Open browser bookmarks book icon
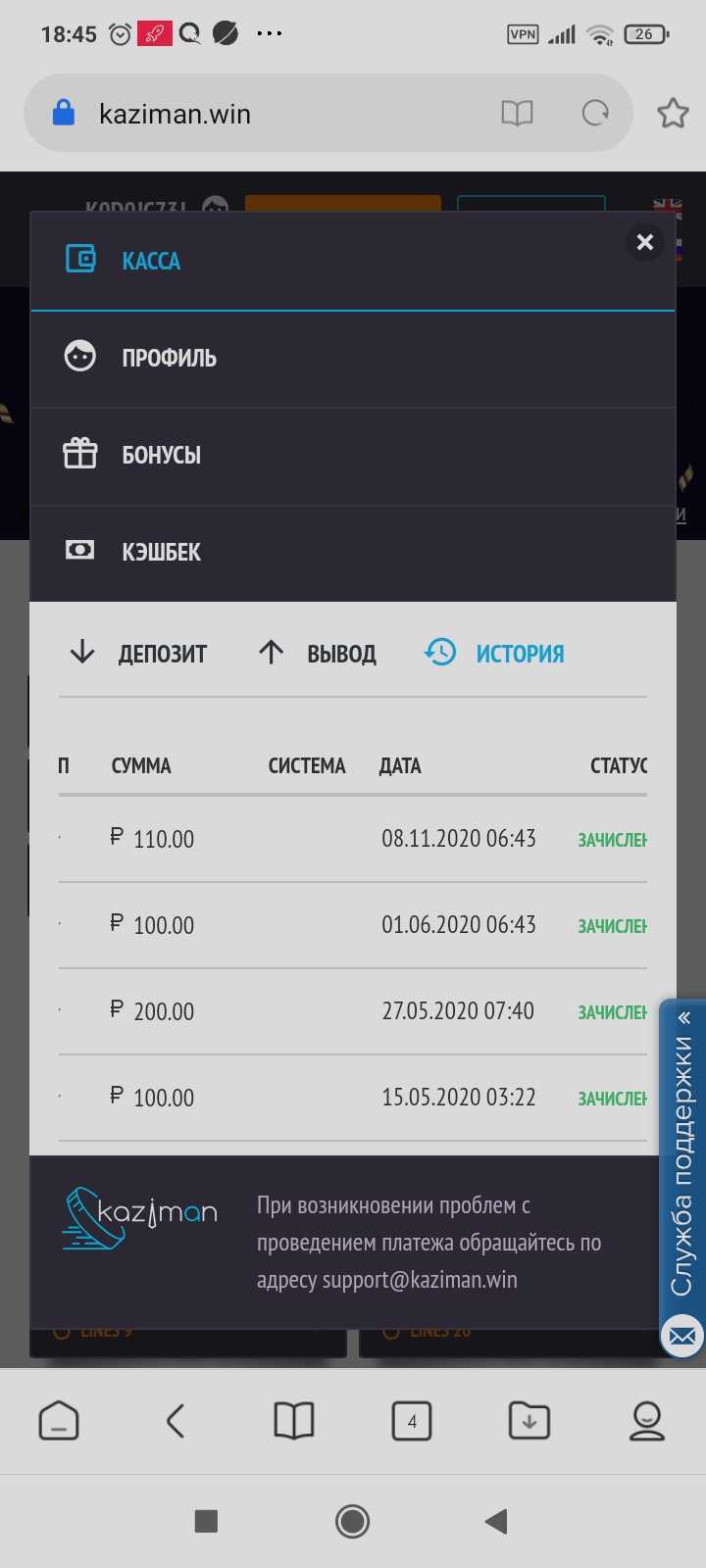This screenshot has height=1568, width=706. coord(294,1420)
